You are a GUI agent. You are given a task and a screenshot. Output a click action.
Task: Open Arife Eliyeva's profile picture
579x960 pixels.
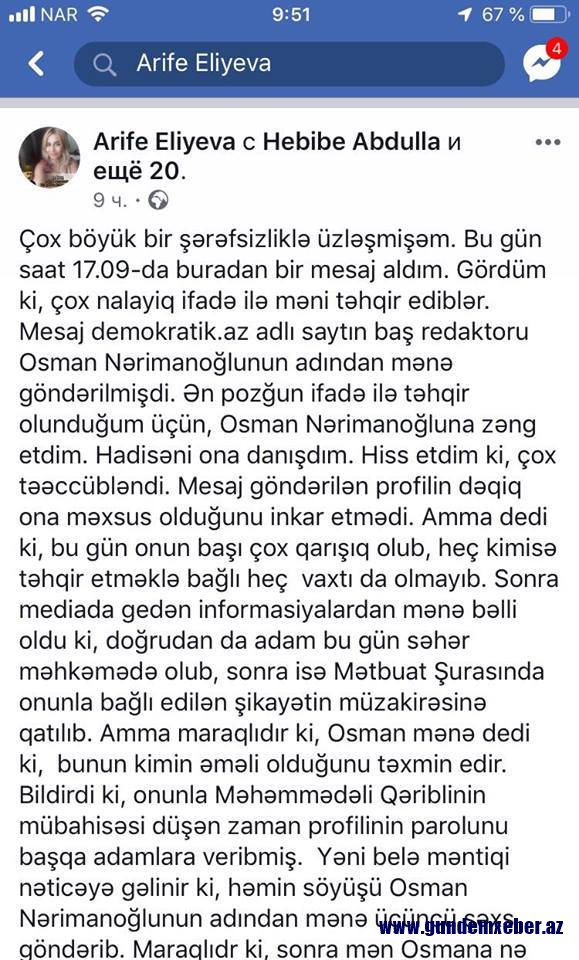point(50,157)
